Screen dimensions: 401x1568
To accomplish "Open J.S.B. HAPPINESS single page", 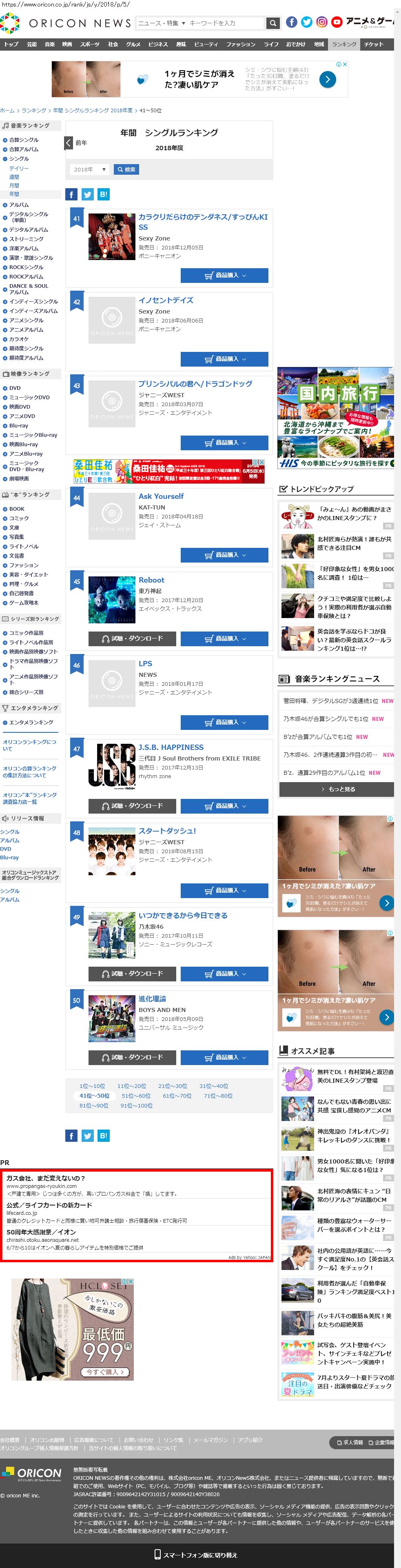I will tap(171, 747).
